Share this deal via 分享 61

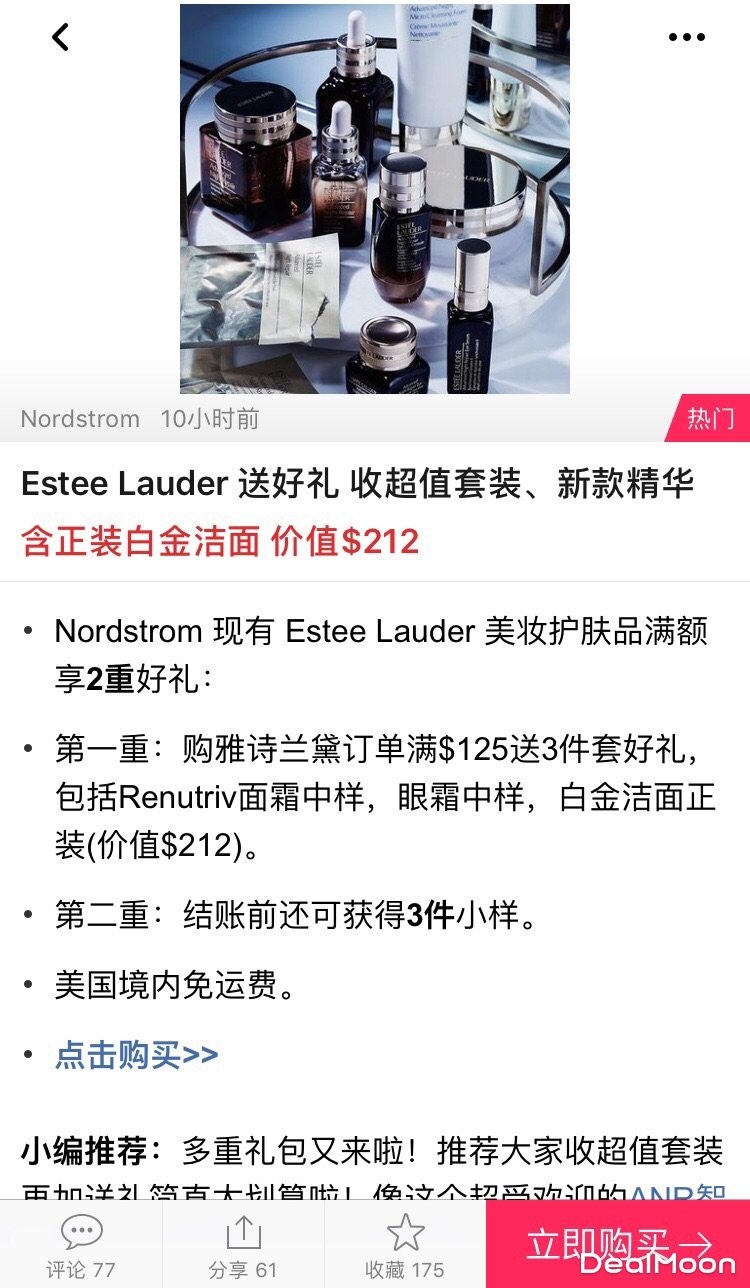point(243,1246)
